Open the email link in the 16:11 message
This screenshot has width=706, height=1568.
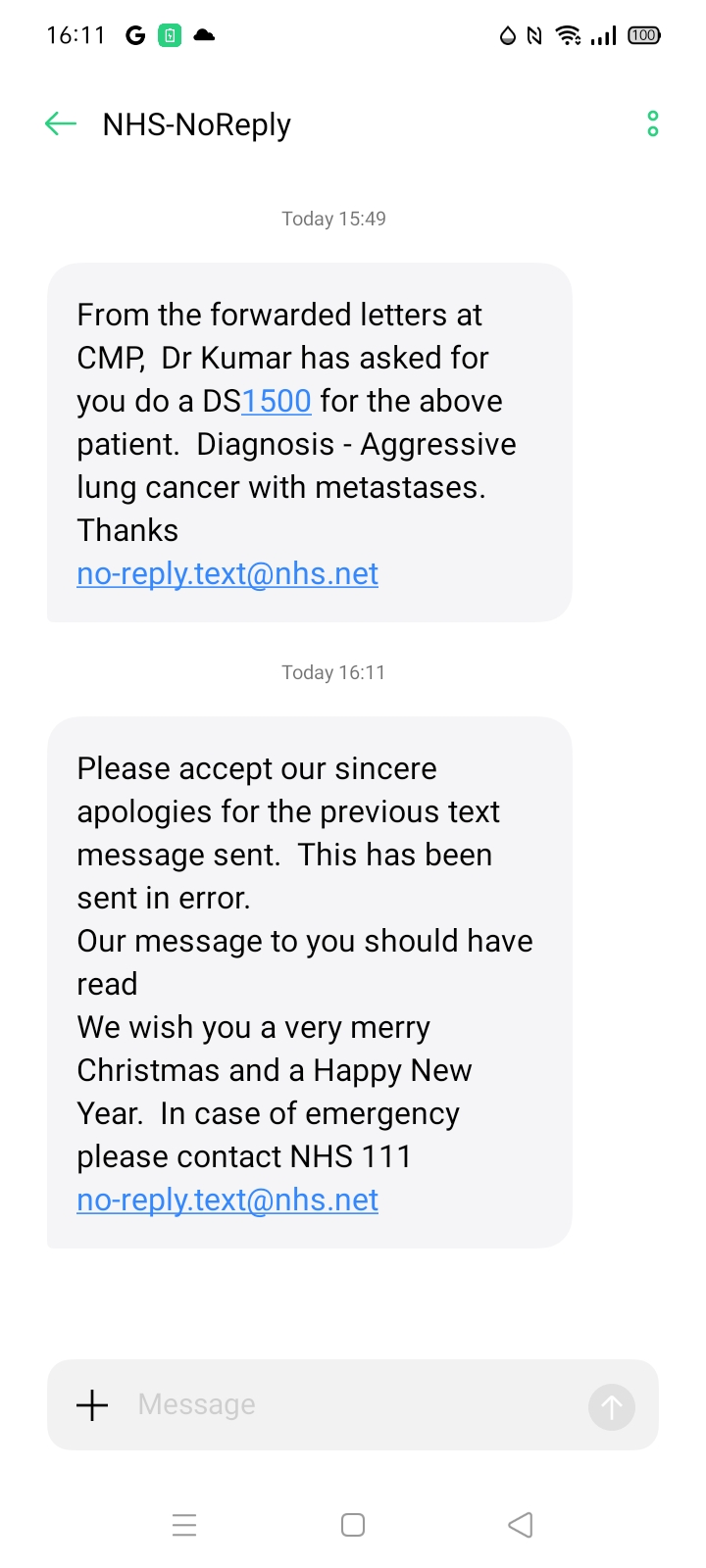pos(227,1200)
